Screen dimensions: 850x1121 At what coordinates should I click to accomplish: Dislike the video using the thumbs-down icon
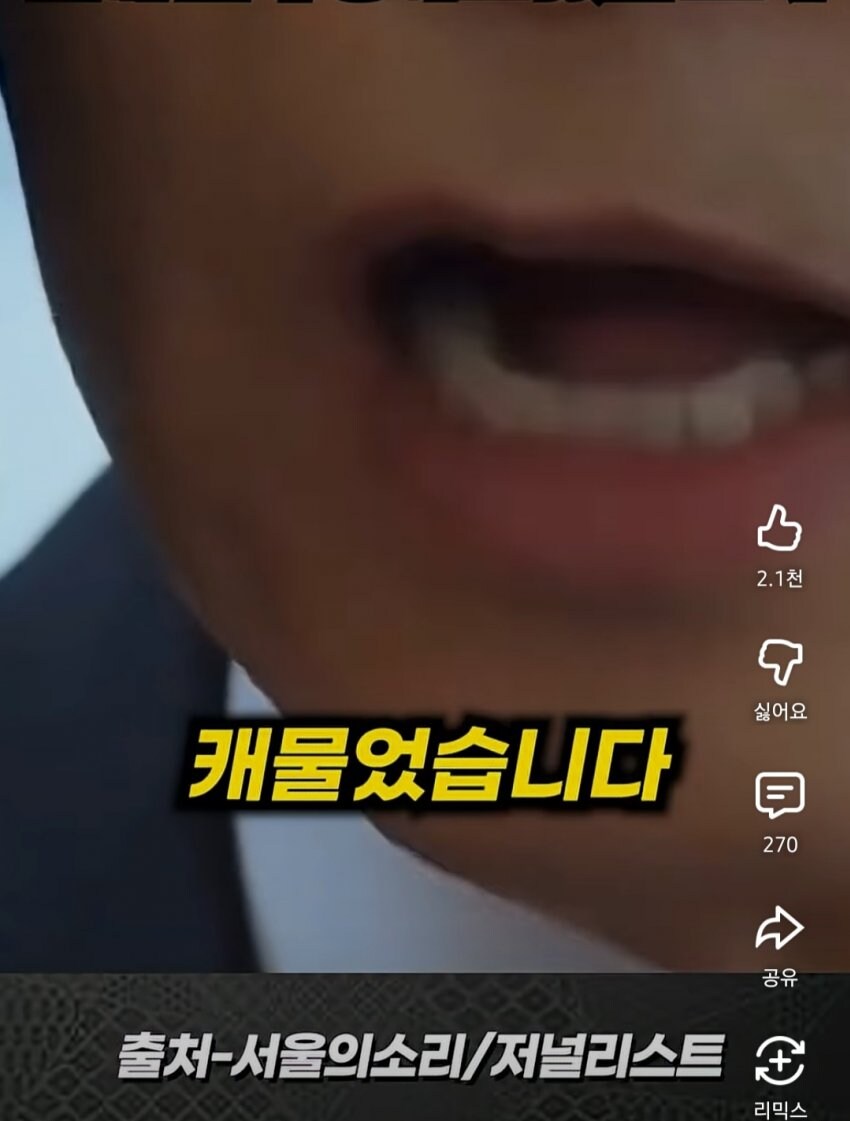coord(783,661)
